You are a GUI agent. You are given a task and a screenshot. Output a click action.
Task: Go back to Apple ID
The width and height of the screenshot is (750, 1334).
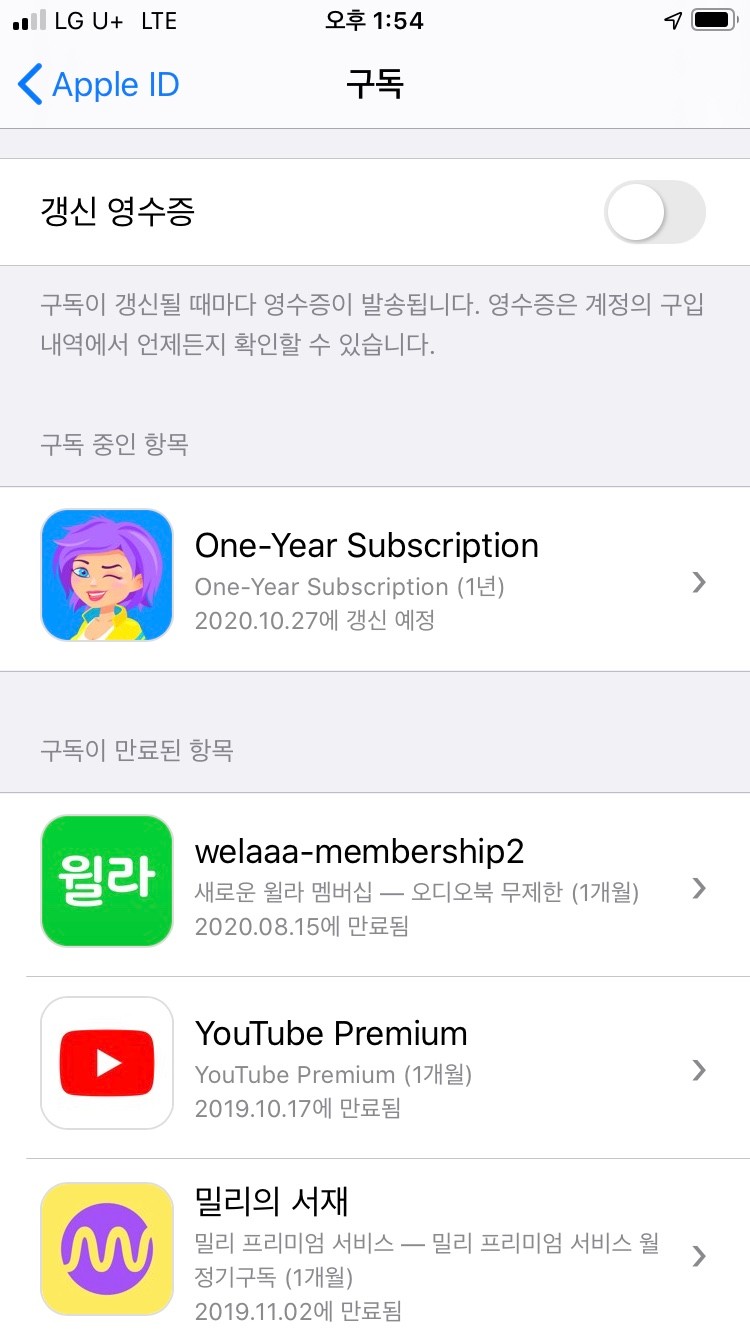pyautogui.click(x=99, y=85)
